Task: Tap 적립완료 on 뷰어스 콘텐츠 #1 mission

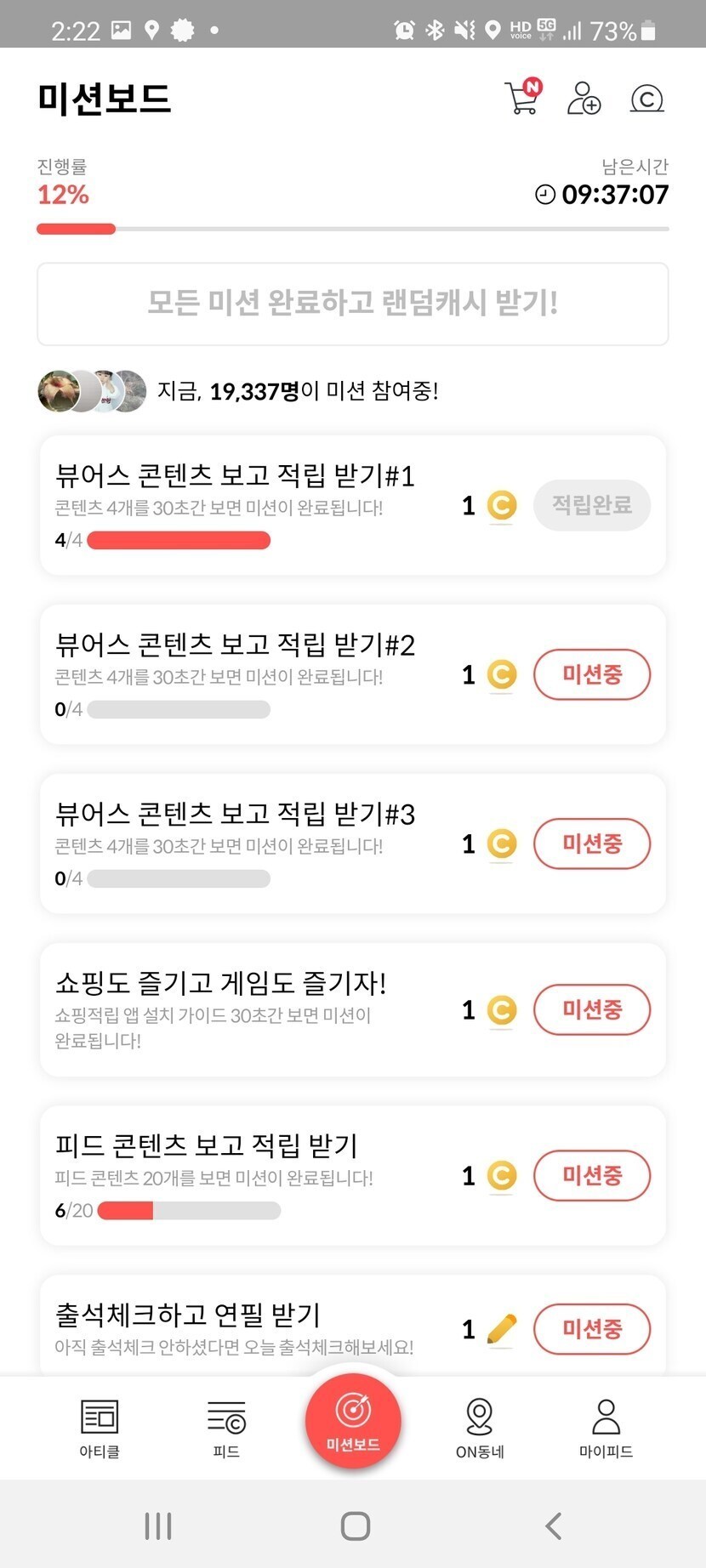Action: pyautogui.click(x=592, y=505)
